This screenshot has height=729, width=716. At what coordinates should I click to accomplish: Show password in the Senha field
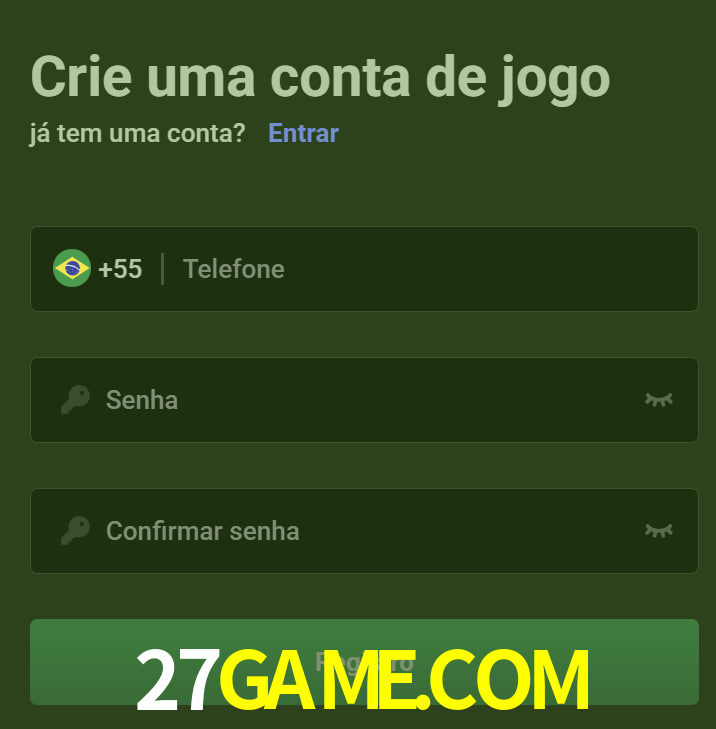(658, 400)
